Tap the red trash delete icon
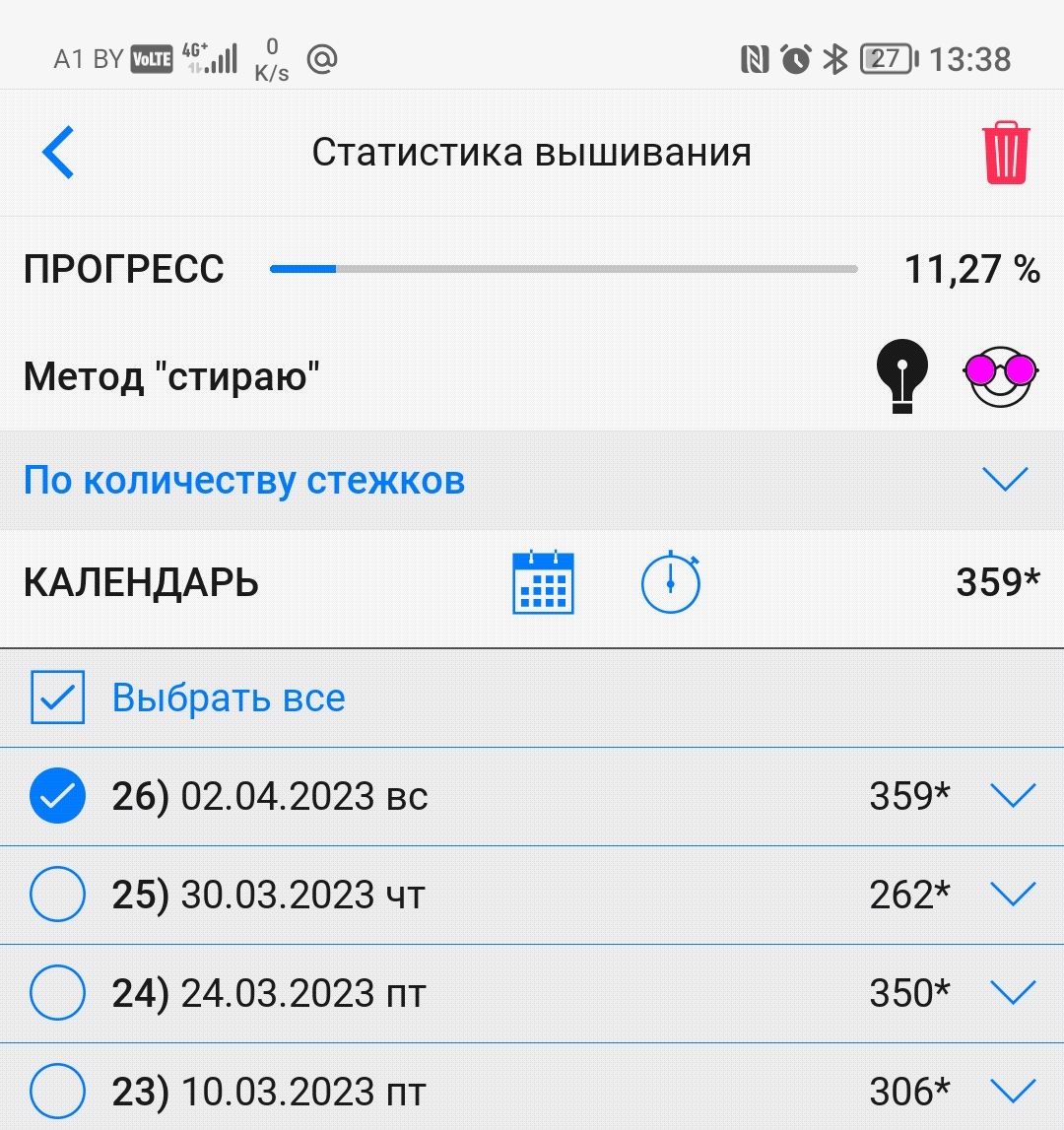 pos(1006,153)
